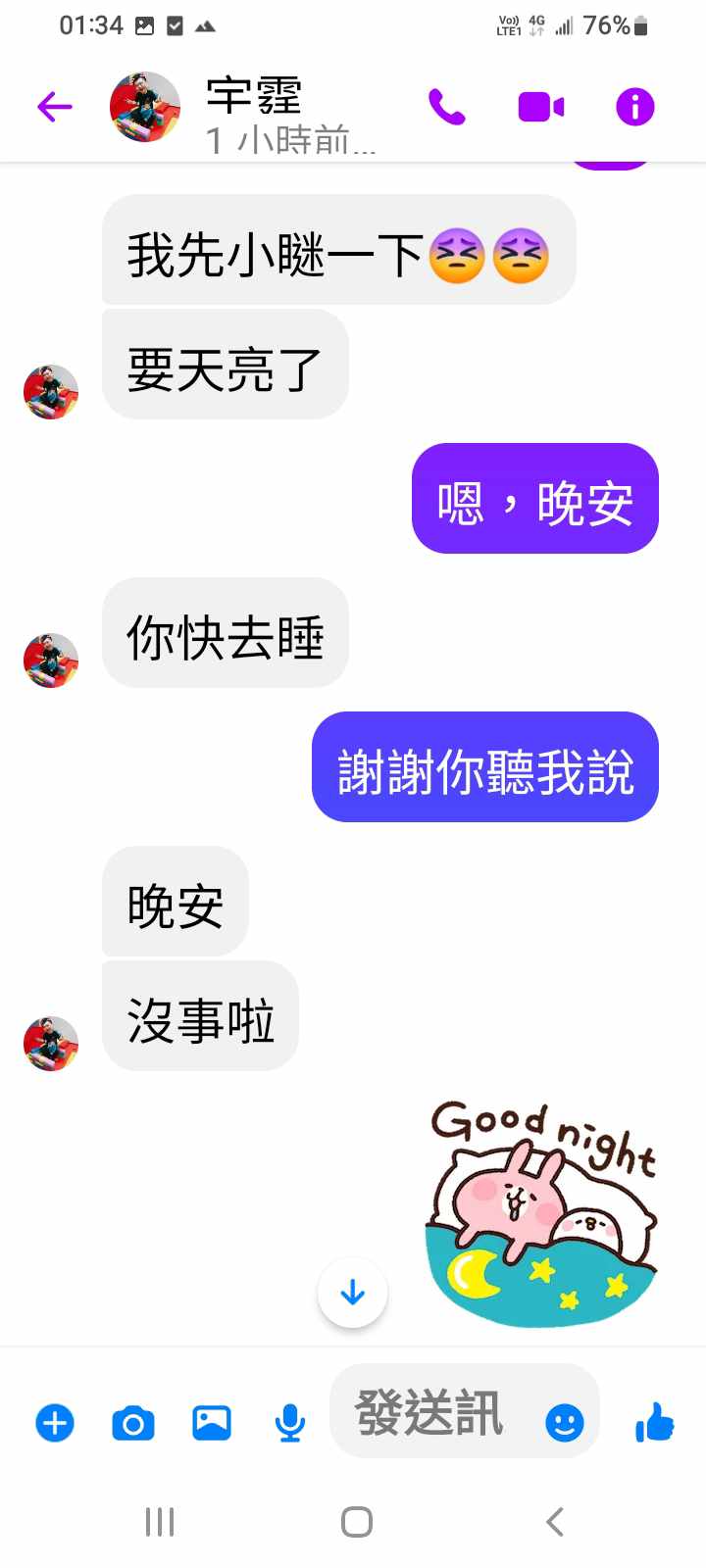Open the recent apps view

tap(160, 1522)
